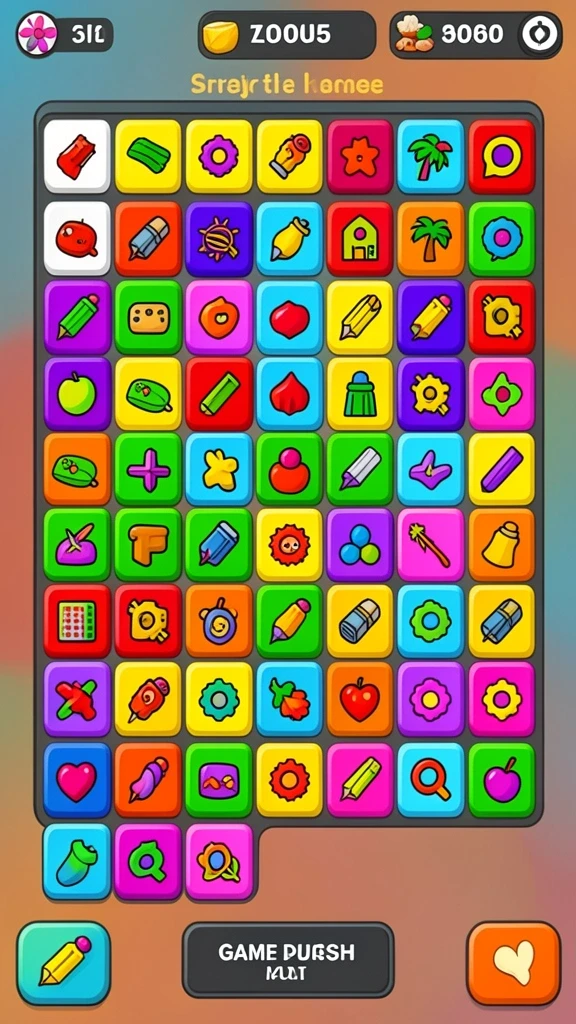Tap the green broom tile on yellow

click(360, 394)
